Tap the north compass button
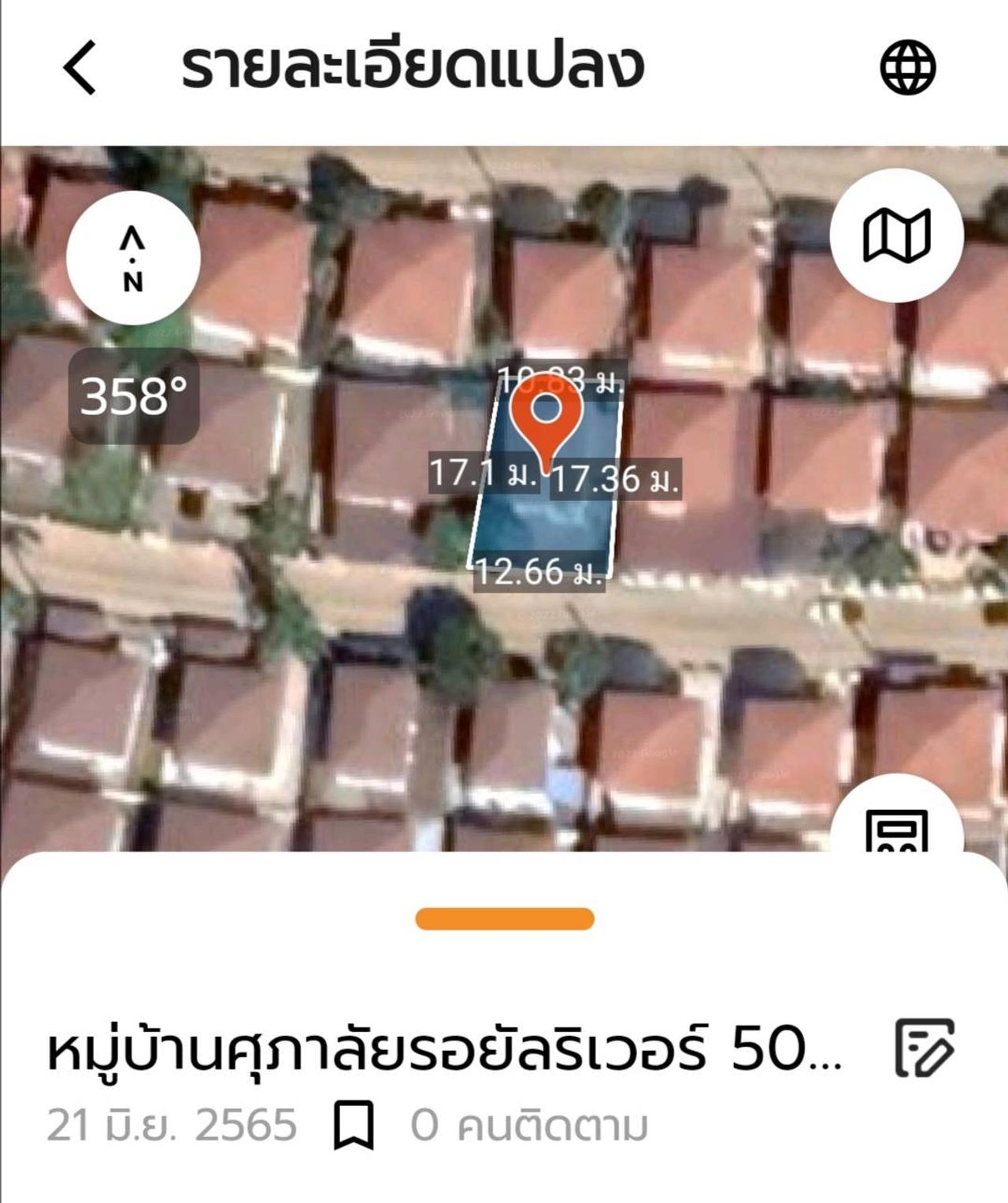This screenshot has width=1008, height=1203. click(133, 258)
